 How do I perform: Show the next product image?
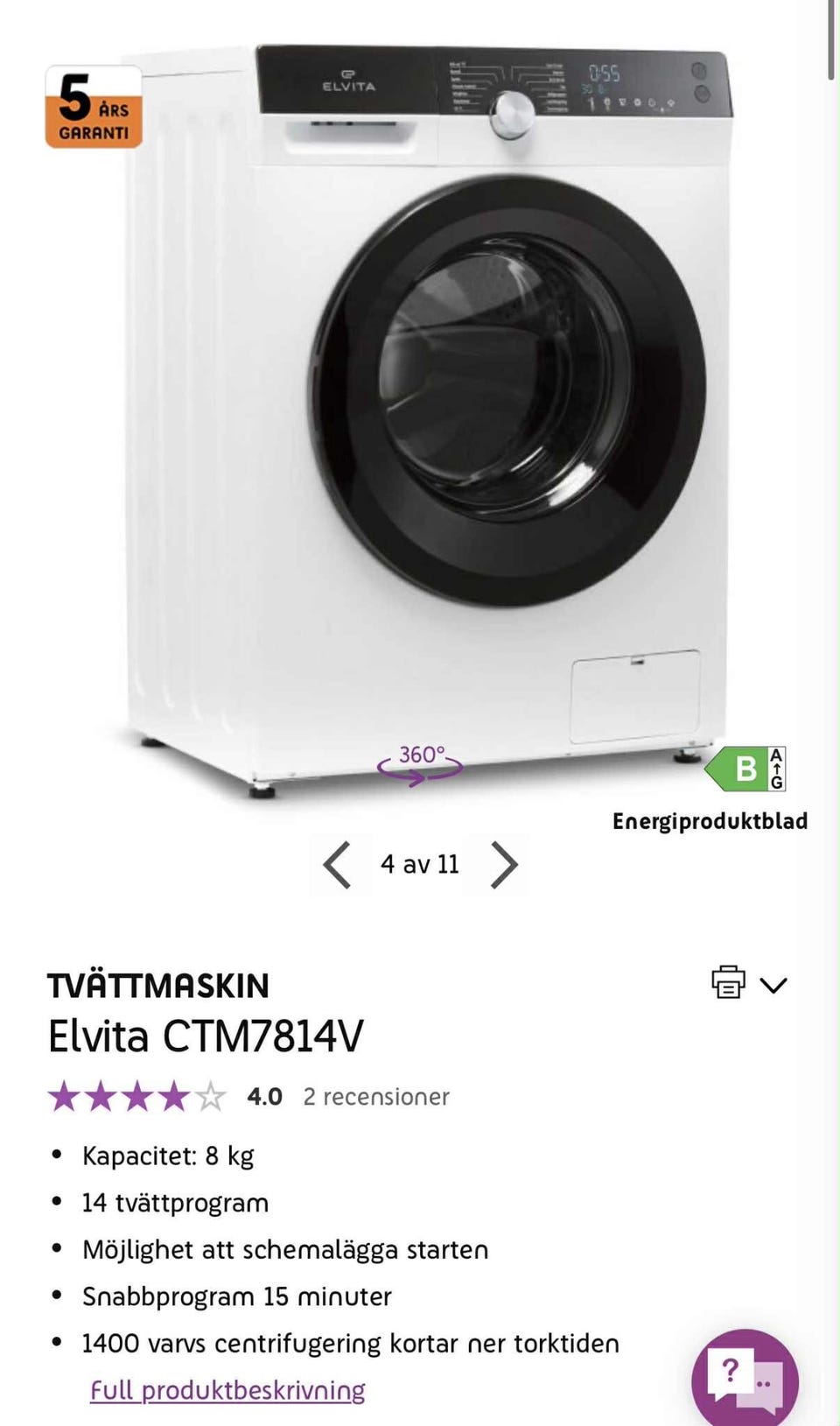[504, 865]
